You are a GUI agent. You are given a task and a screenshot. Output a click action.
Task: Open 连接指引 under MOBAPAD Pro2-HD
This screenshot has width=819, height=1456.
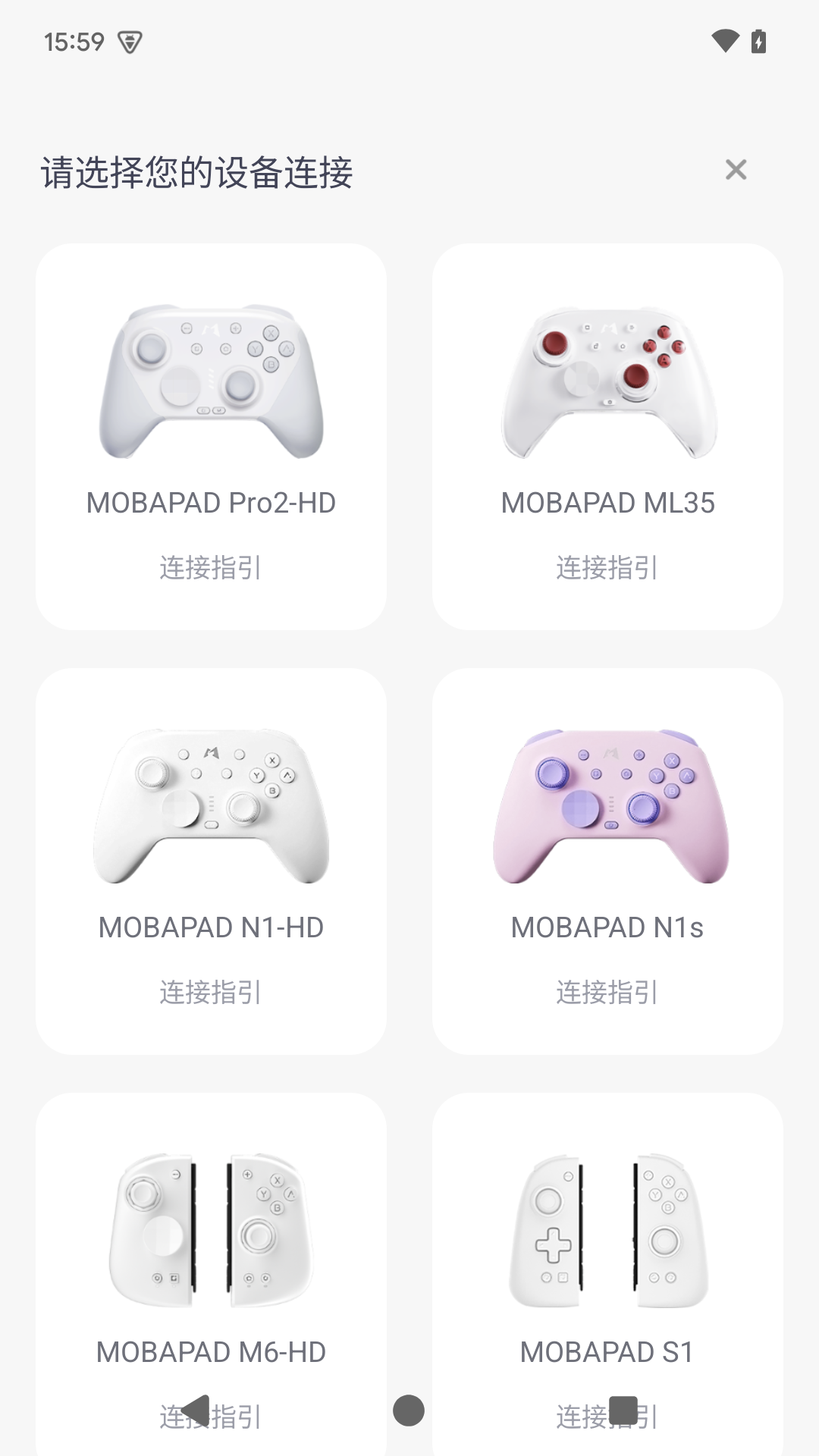point(211,567)
